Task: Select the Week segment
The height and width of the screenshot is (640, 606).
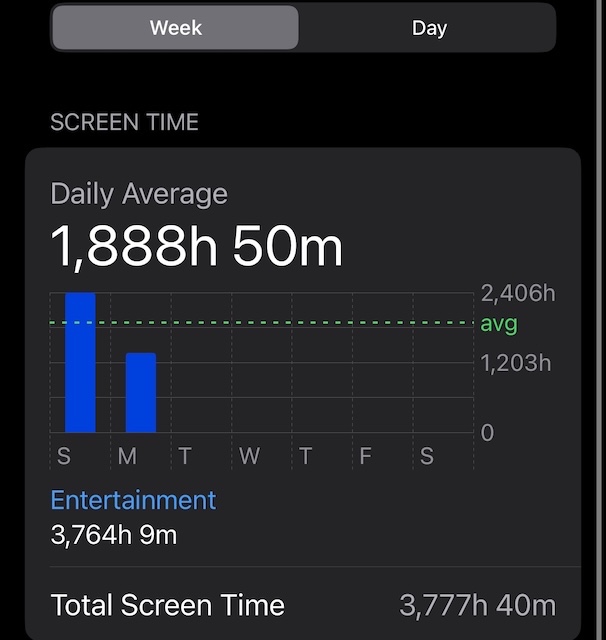Action: [x=176, y=28]
